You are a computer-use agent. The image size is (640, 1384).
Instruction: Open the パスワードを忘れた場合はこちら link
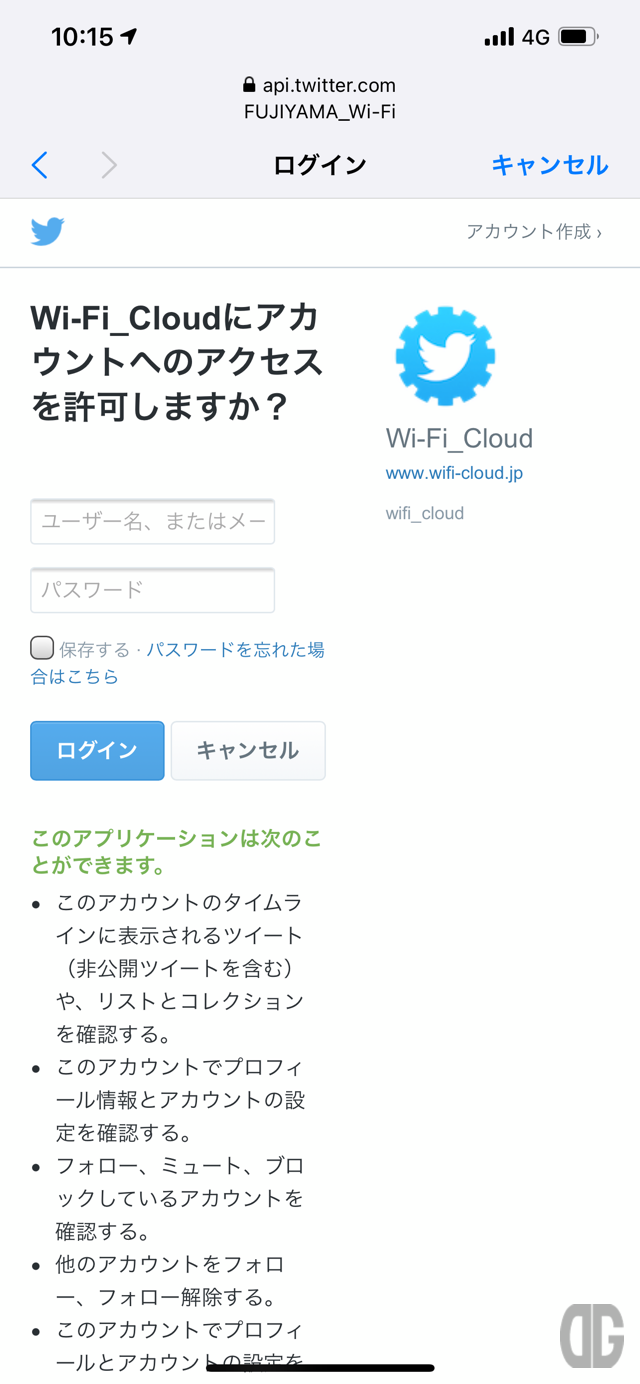[x=178, y=663]
